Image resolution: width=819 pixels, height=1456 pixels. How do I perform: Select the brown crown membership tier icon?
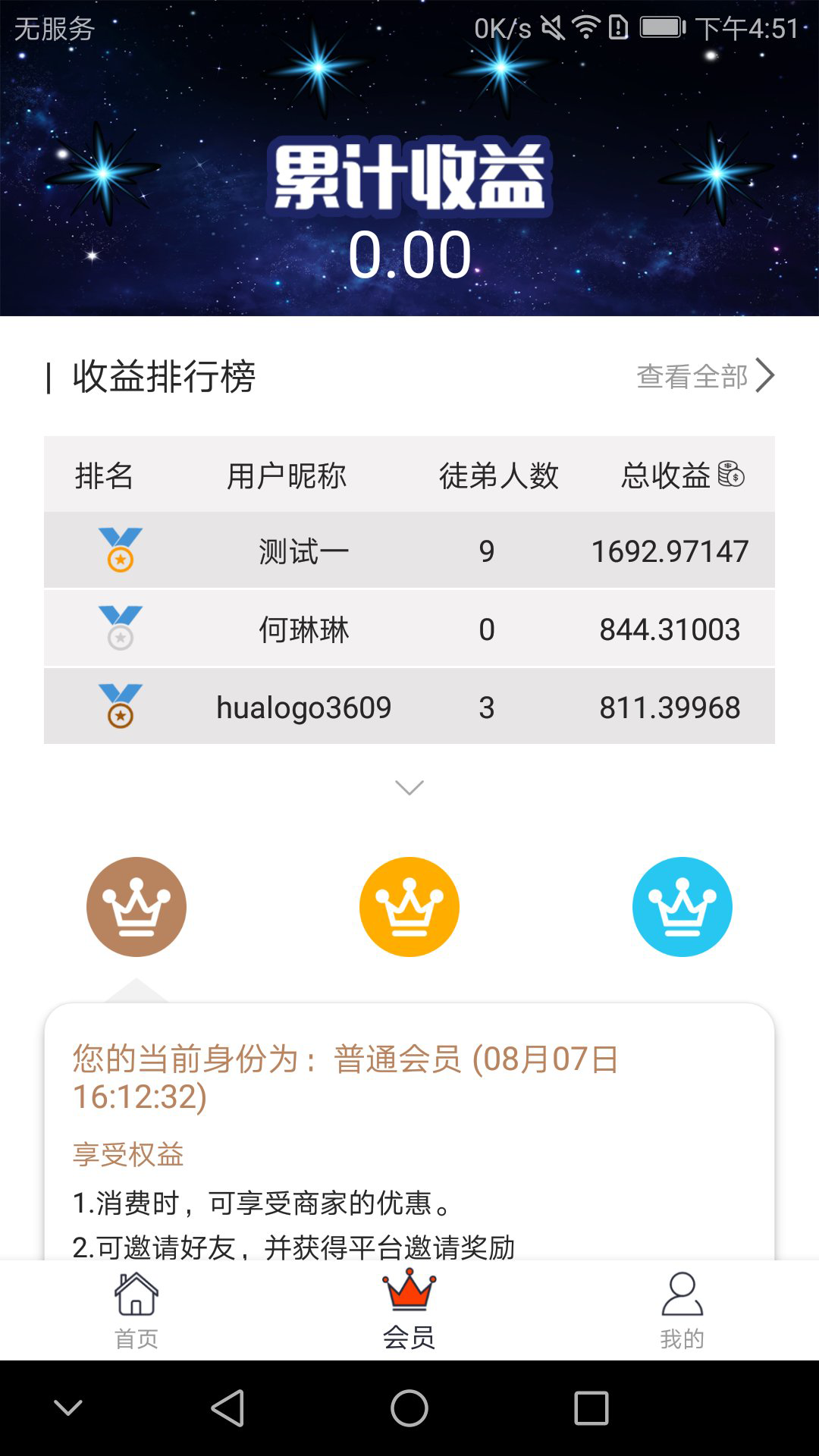coord(136,907)
